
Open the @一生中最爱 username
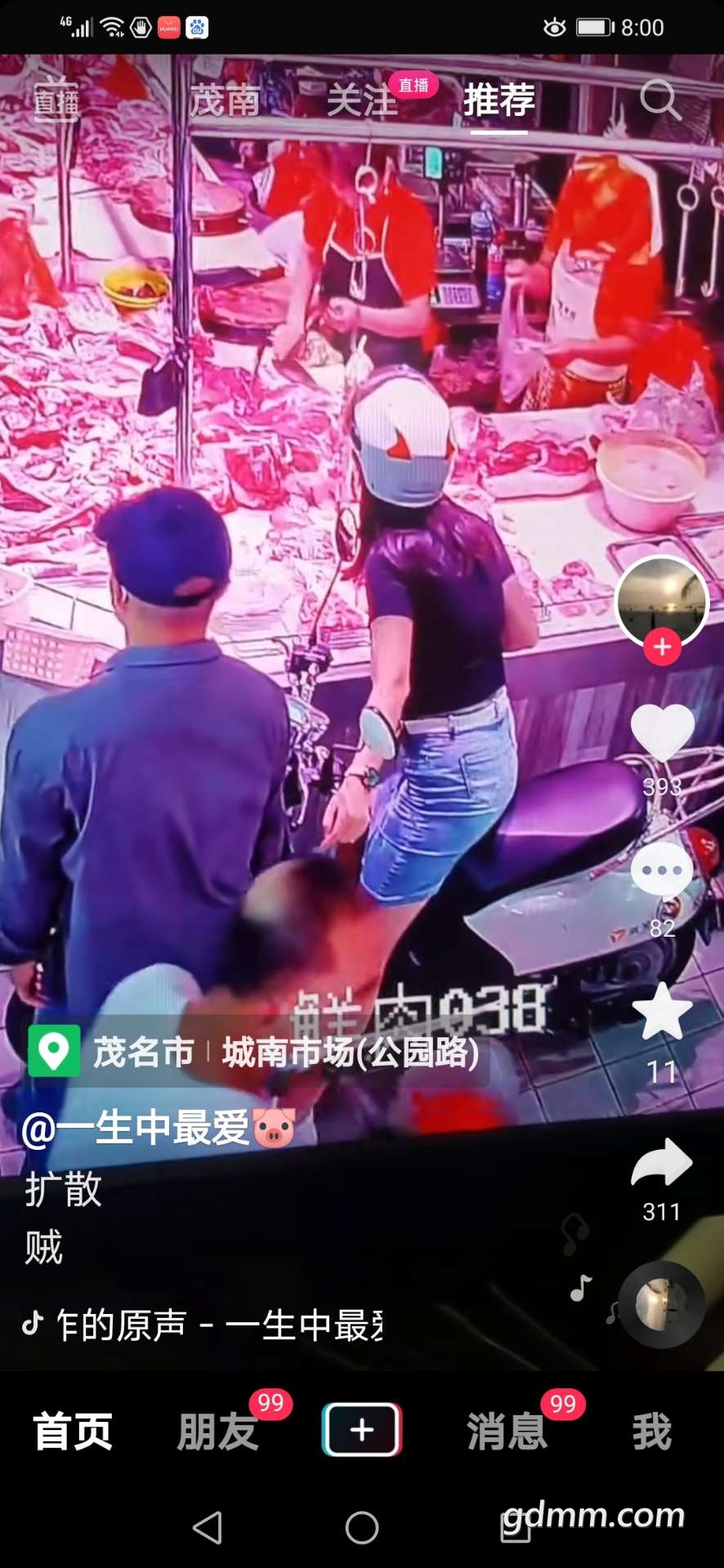[x=157, y=1129]
